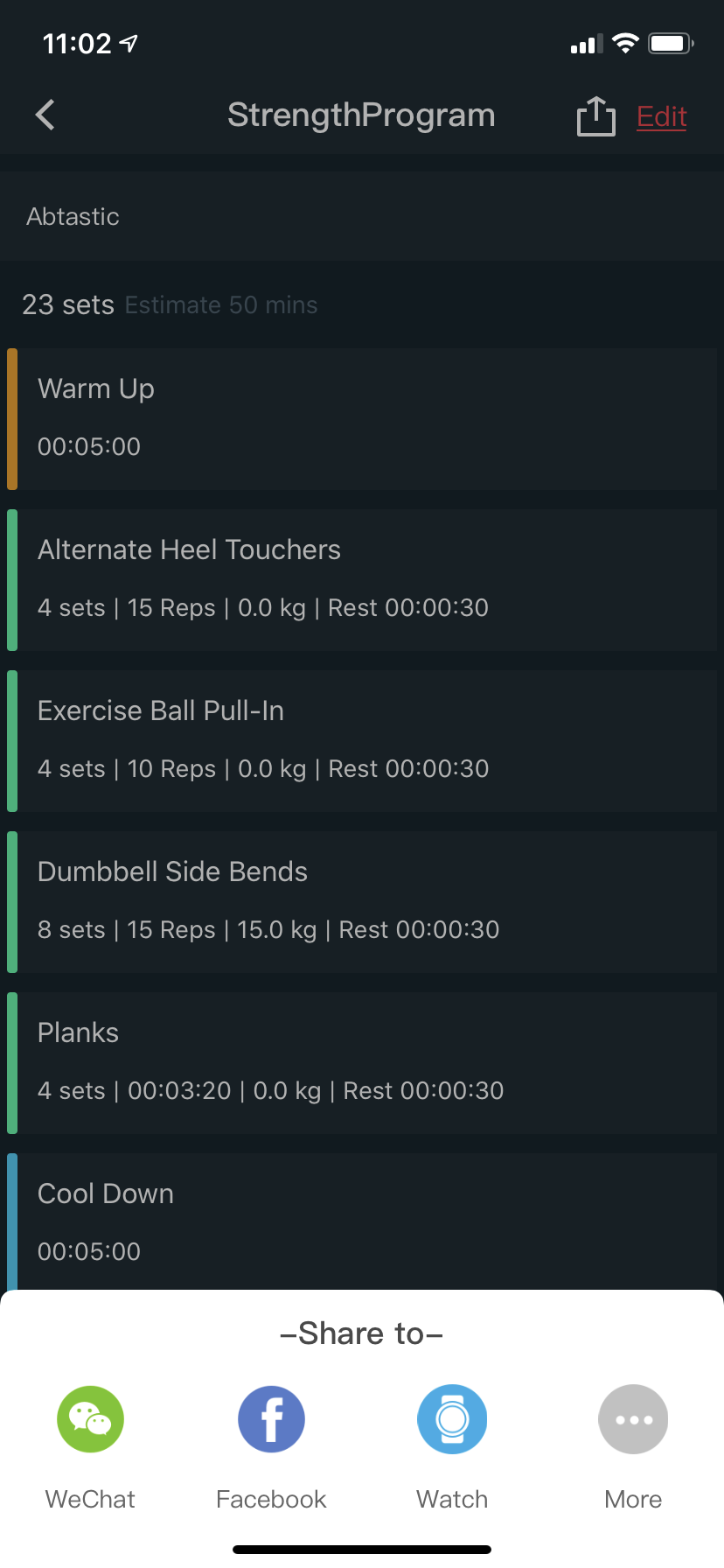Go back from StrengthProgram screen
724x1568 pixels.
45,115
